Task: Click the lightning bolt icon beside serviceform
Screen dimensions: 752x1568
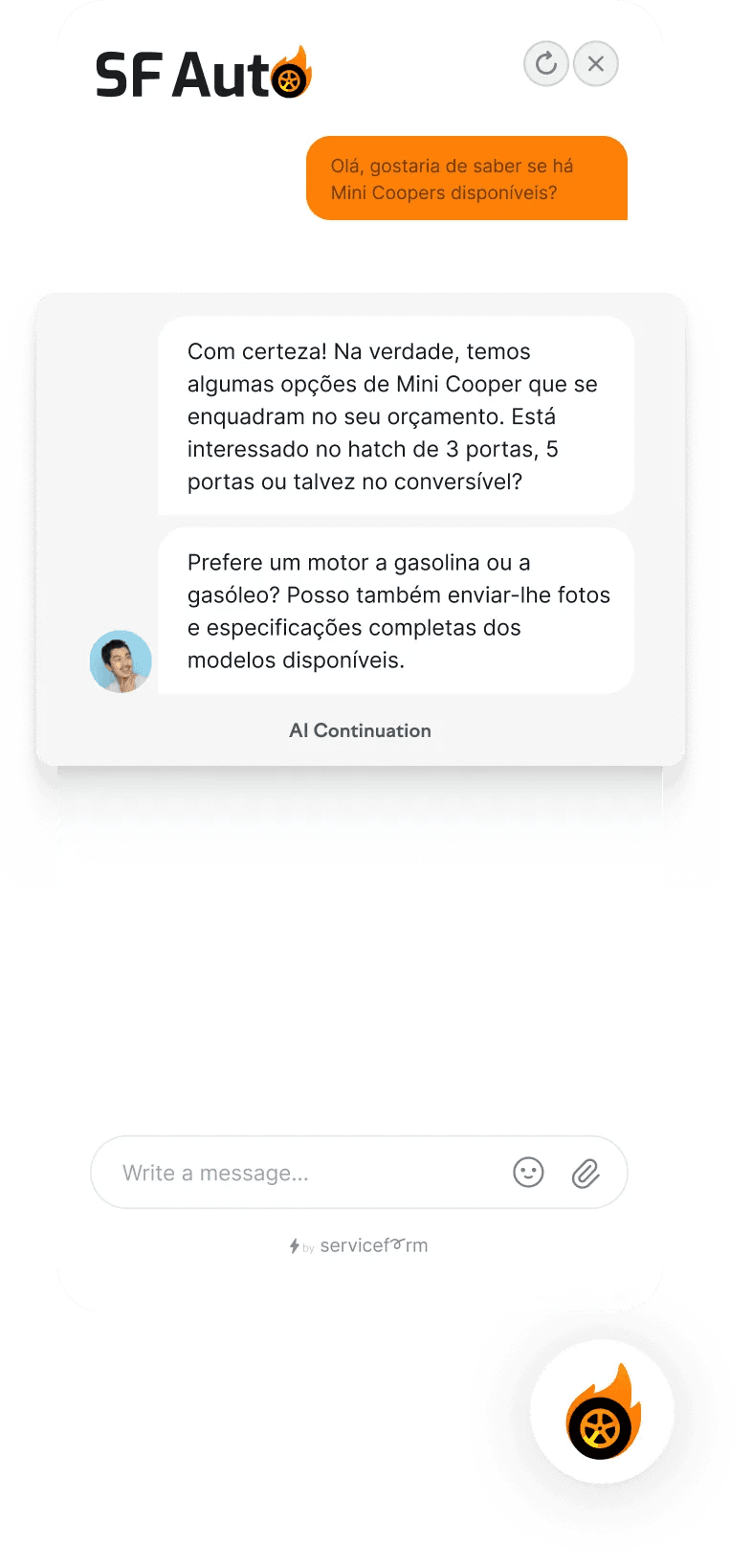Action: [x=294, y=1245]
